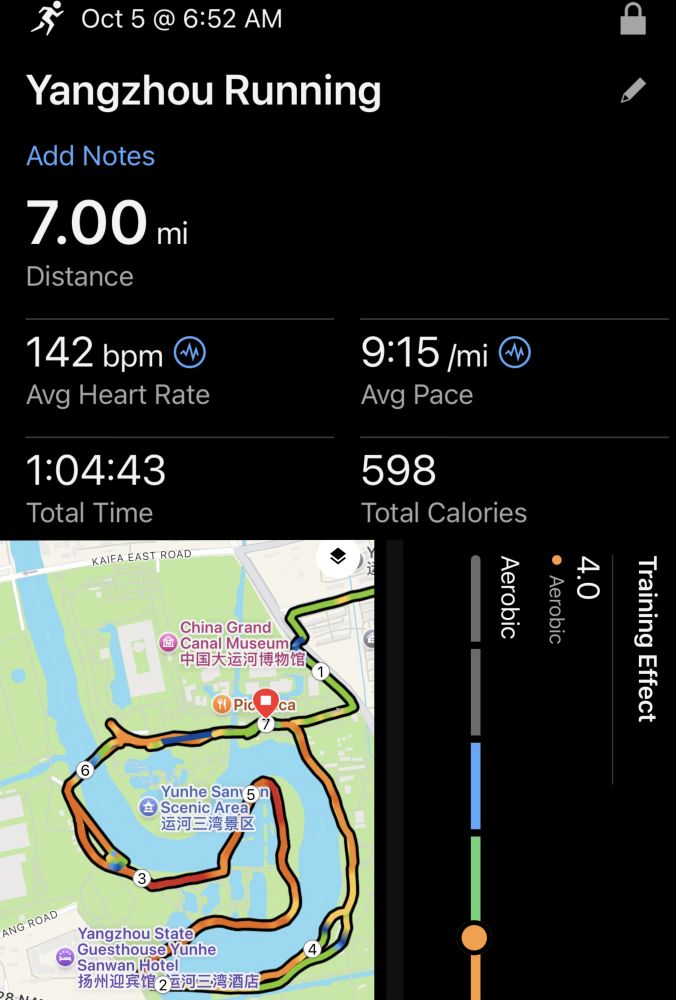Edit the Yangzhou Running activity name

632,93
